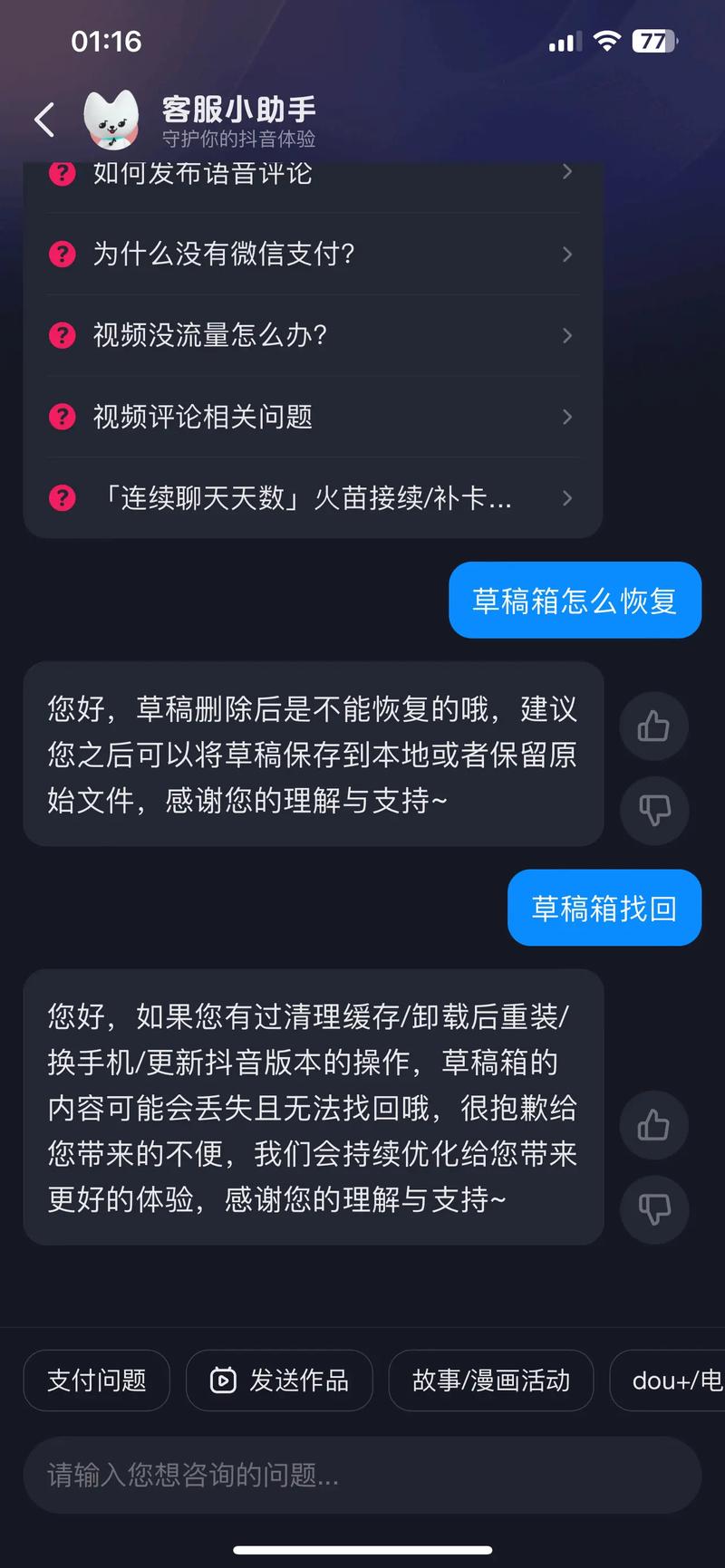Open the 「连续聊天天数」火苗接续 question
This screenshot has width=725, height=1568.
click(312, 498)
